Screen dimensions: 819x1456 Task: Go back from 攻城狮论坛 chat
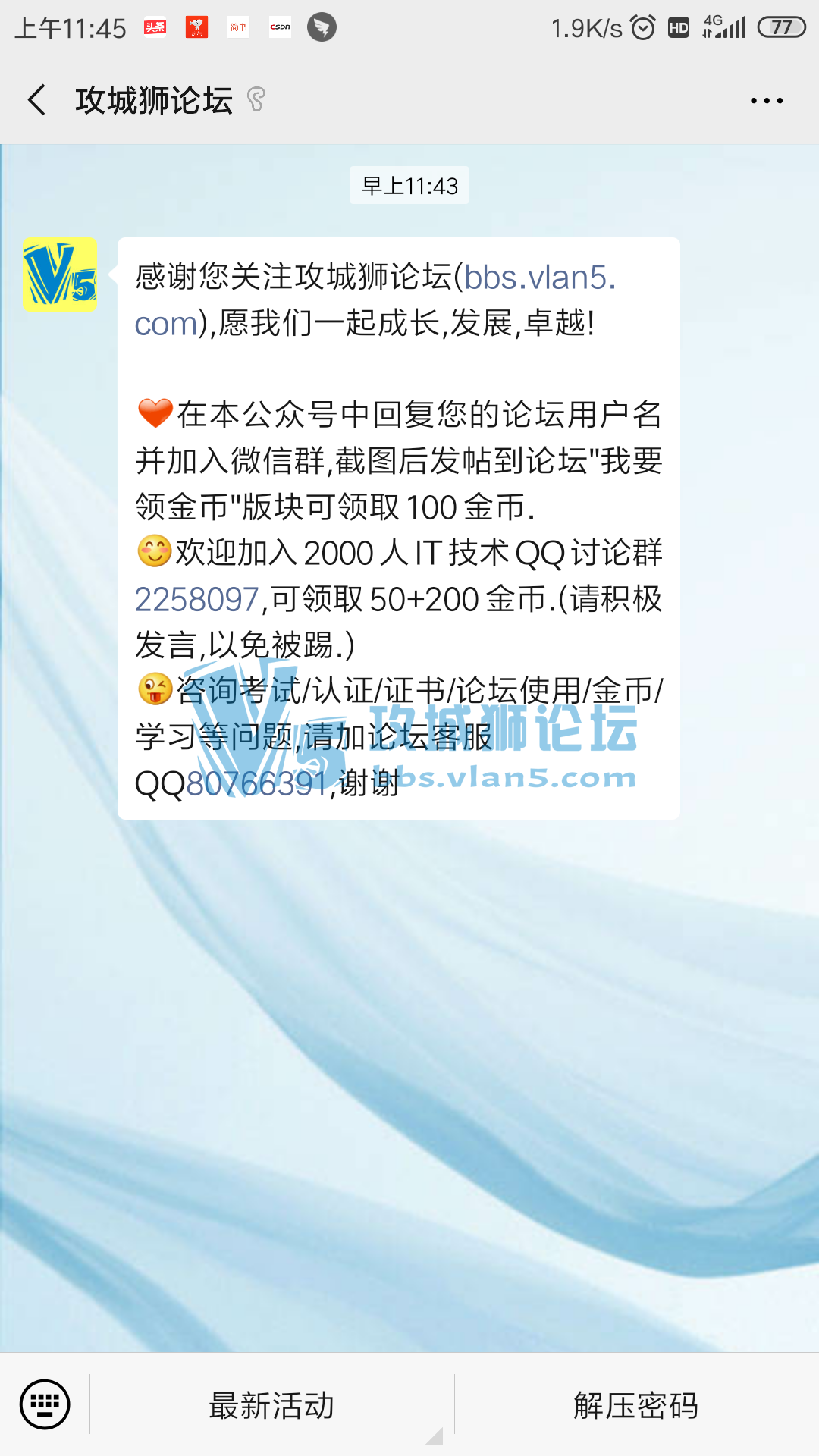tap(36, 100)
